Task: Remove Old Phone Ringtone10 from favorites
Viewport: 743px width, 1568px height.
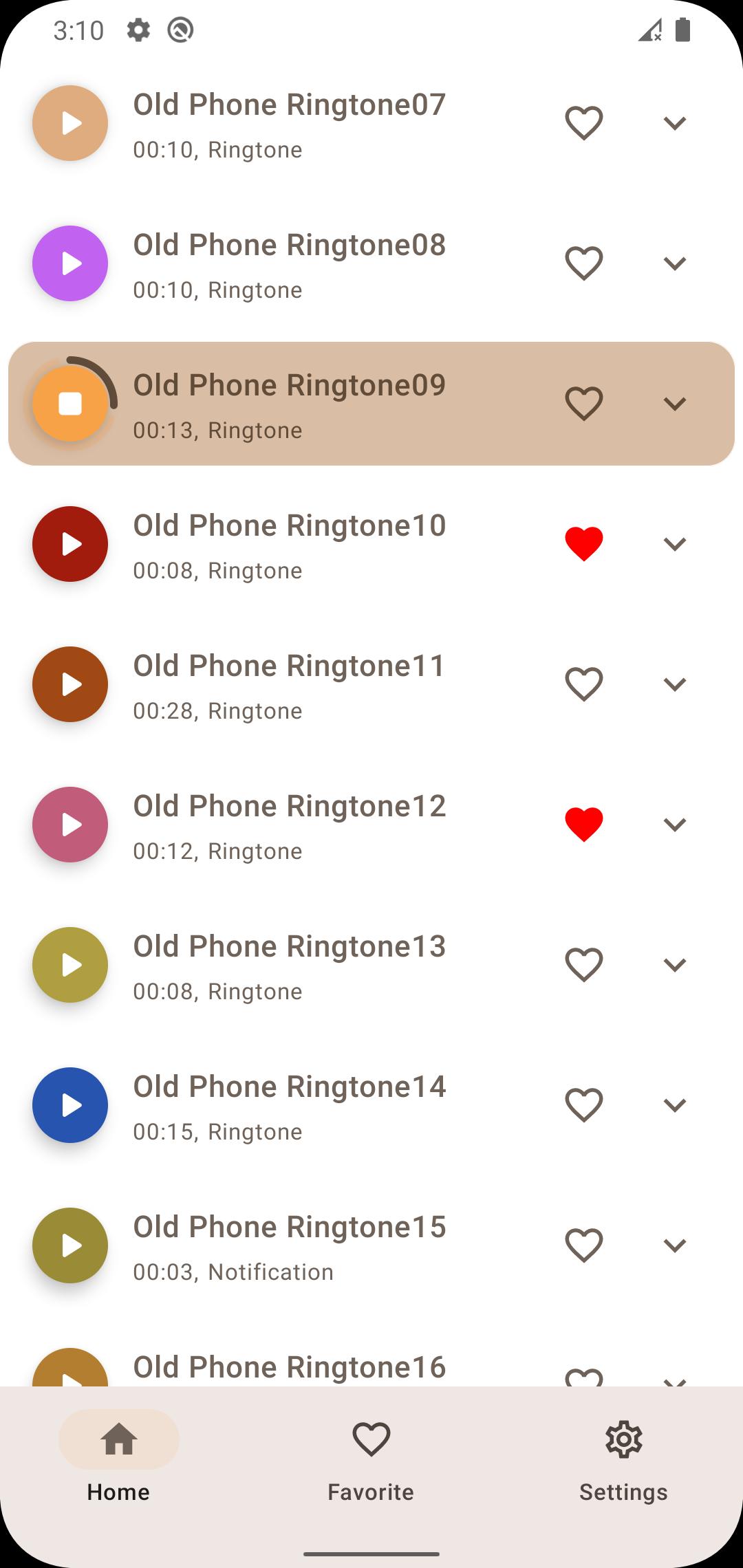Action: 584,544
